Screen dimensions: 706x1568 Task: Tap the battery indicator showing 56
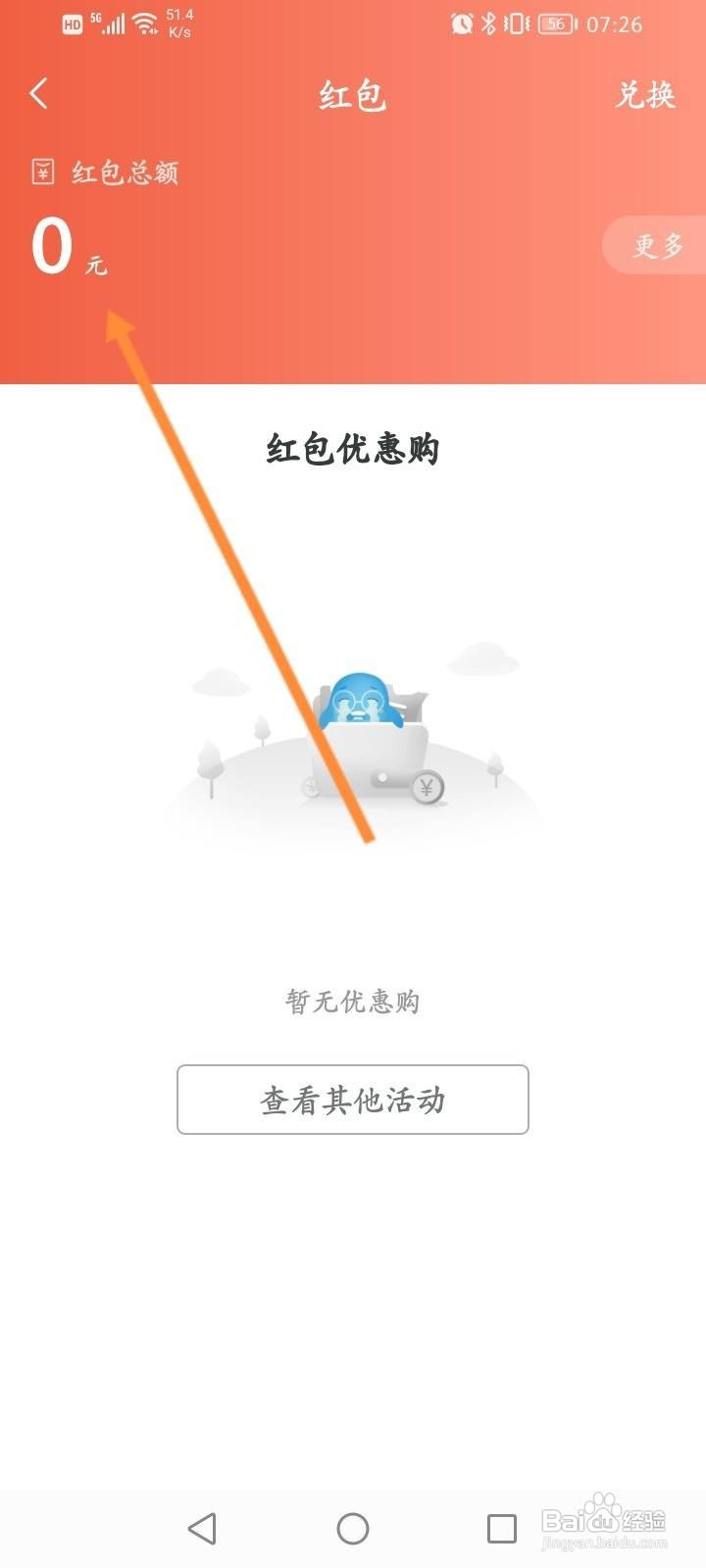point(555,24)
